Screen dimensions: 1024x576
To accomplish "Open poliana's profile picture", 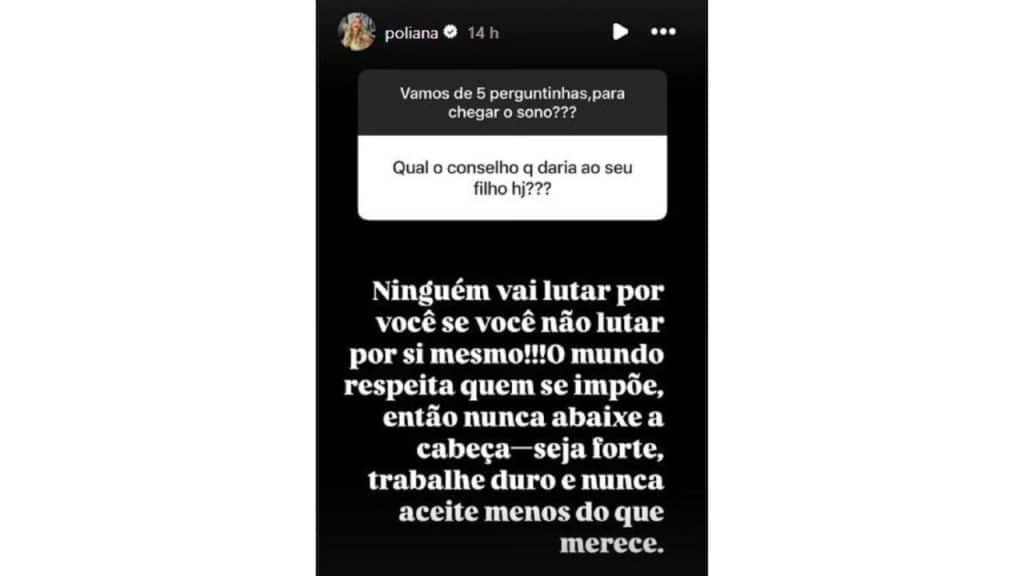I will (x=356, y=32).
